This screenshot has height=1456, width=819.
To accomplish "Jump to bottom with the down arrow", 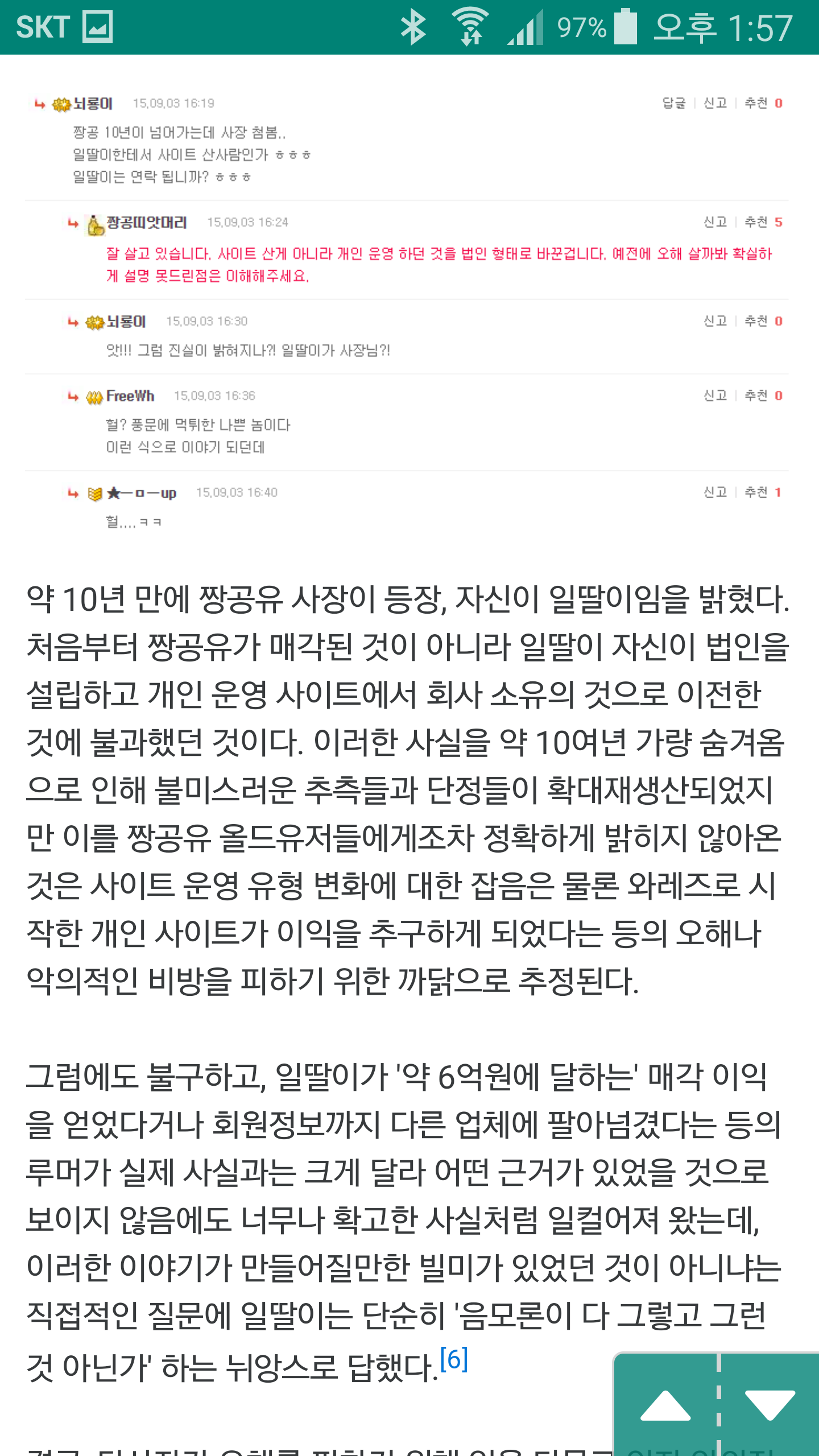I will (770, 1405).
